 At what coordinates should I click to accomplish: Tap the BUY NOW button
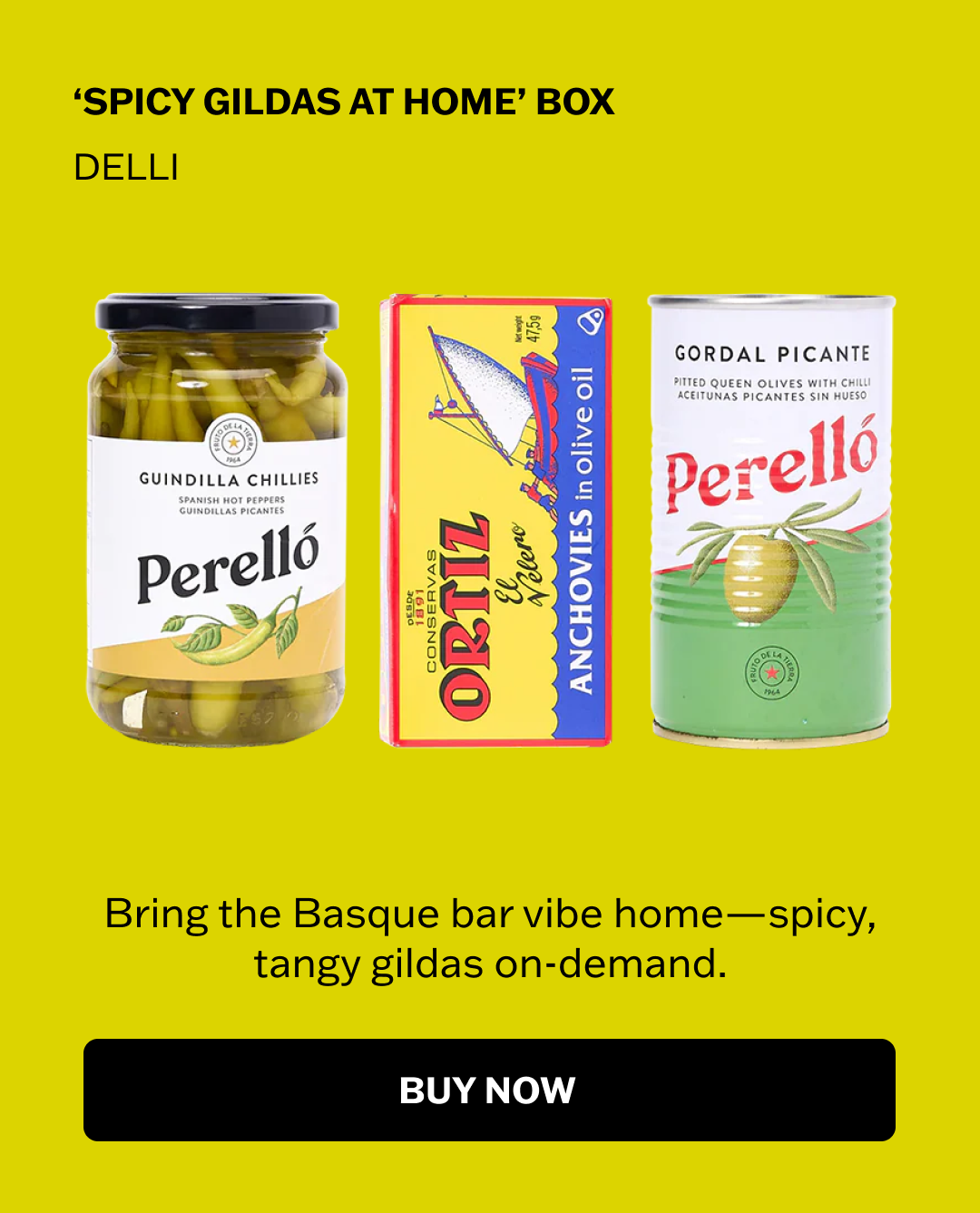(x=489, y=1090)
